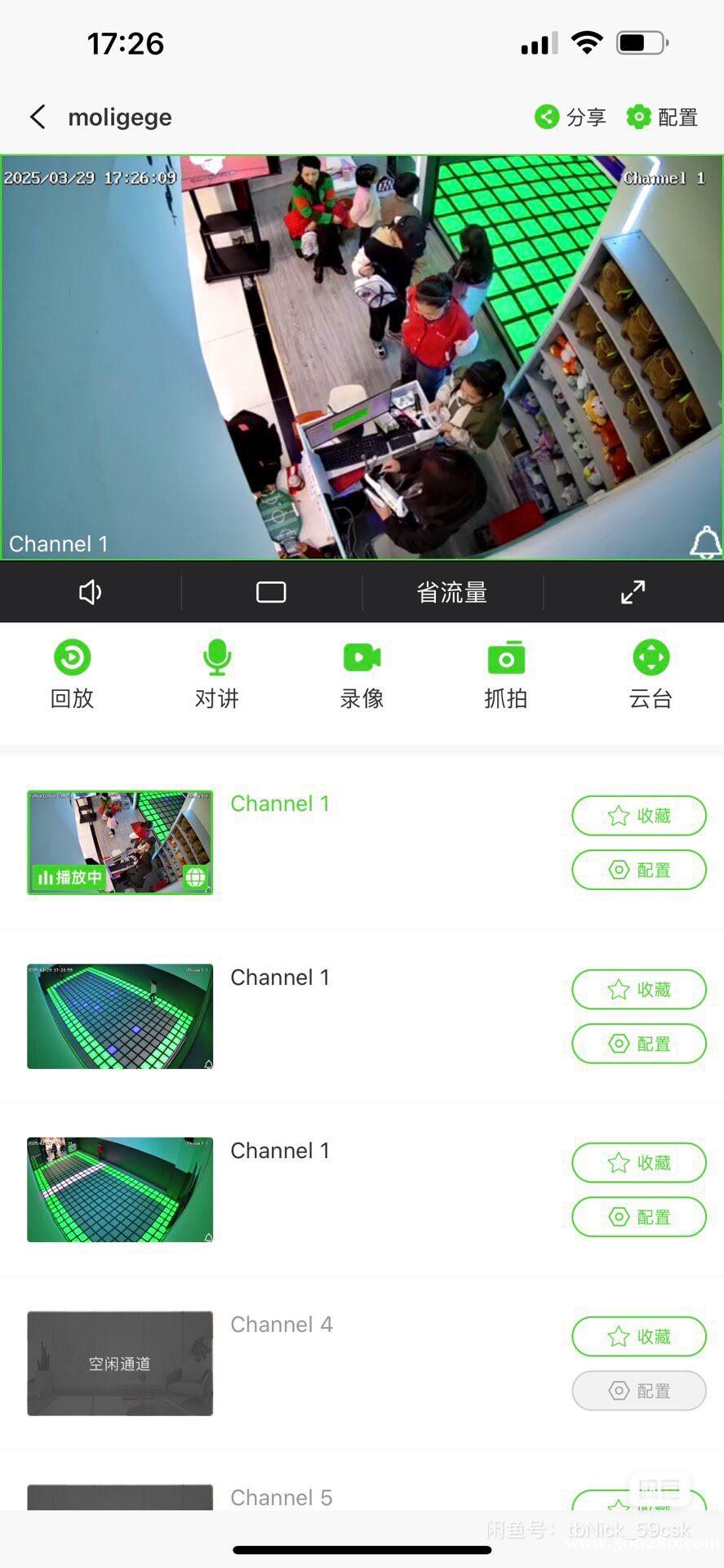The width and height of the screenshot is (724, 1568).
Task: Open 配置 for the 播放中 Channel 1
Action: pyautogui.click(x=639, y=870)
